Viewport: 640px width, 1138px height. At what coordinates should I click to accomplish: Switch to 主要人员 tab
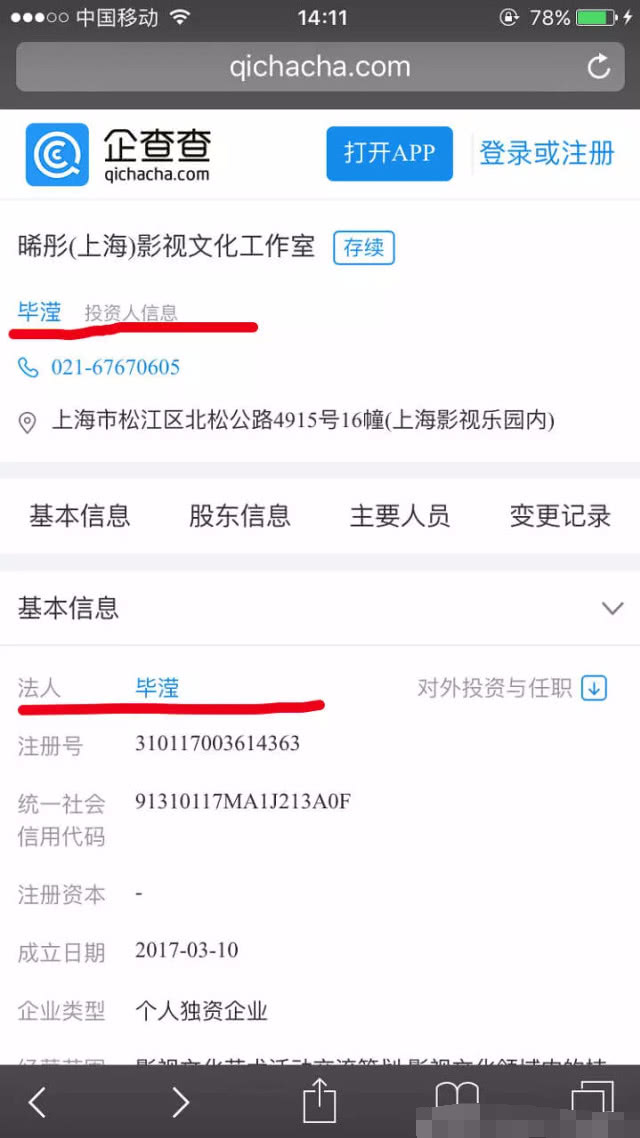tap(400, 516)
